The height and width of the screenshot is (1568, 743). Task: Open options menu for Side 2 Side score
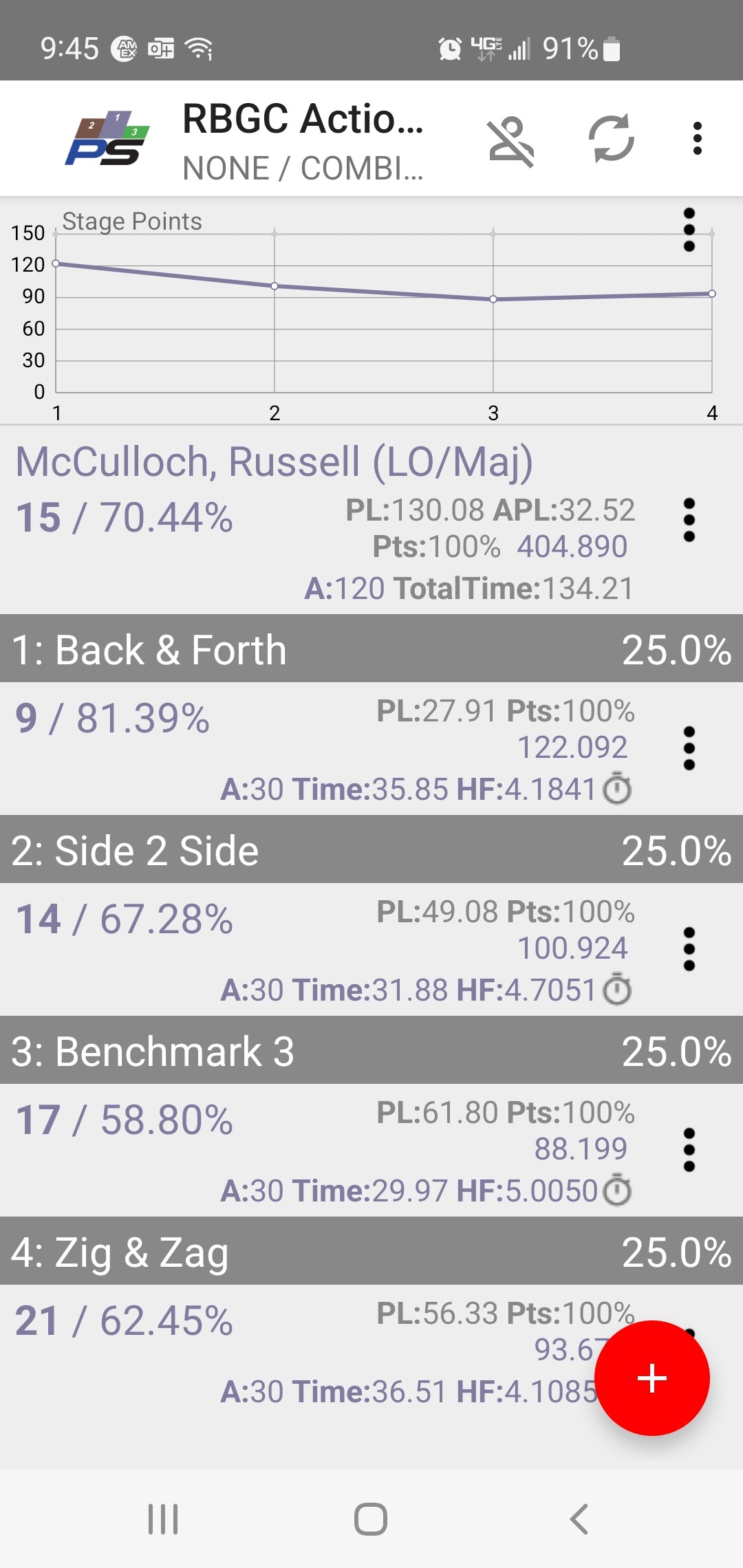[689, 949]
